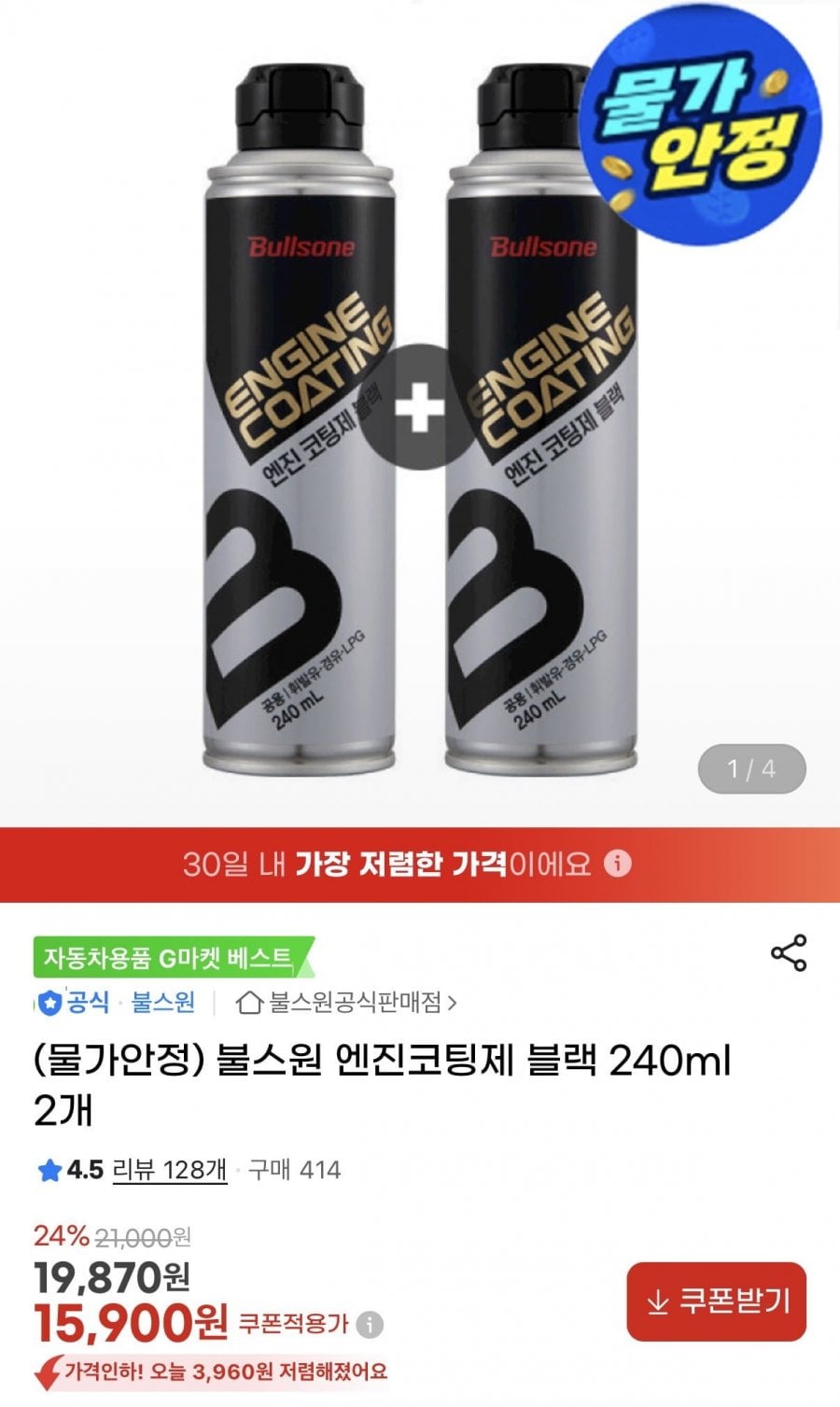View the 리뷰 128개 reviews

pyautogui.click(x=170, y=1170)
